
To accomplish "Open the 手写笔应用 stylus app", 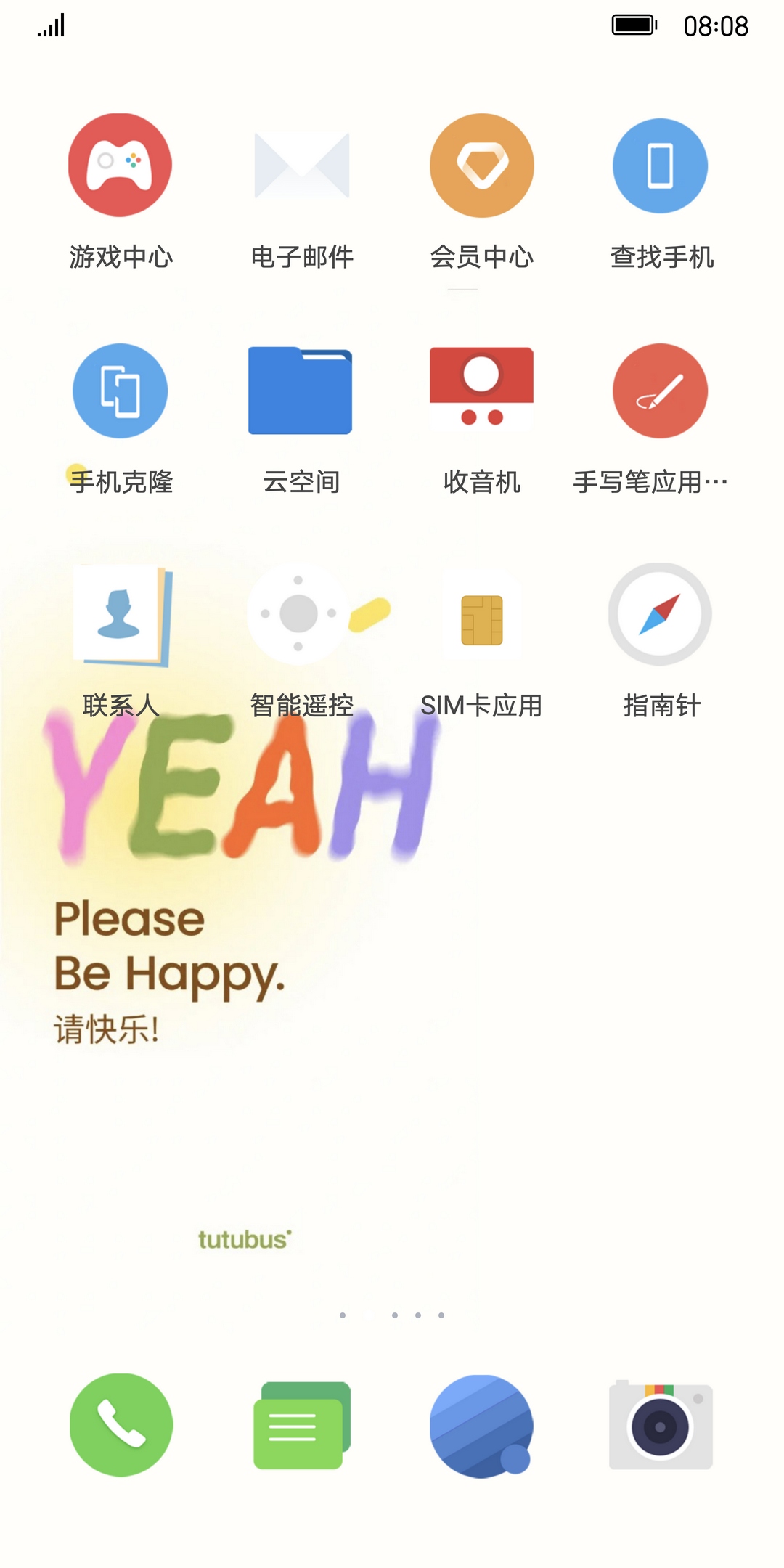I will (661, 391).
